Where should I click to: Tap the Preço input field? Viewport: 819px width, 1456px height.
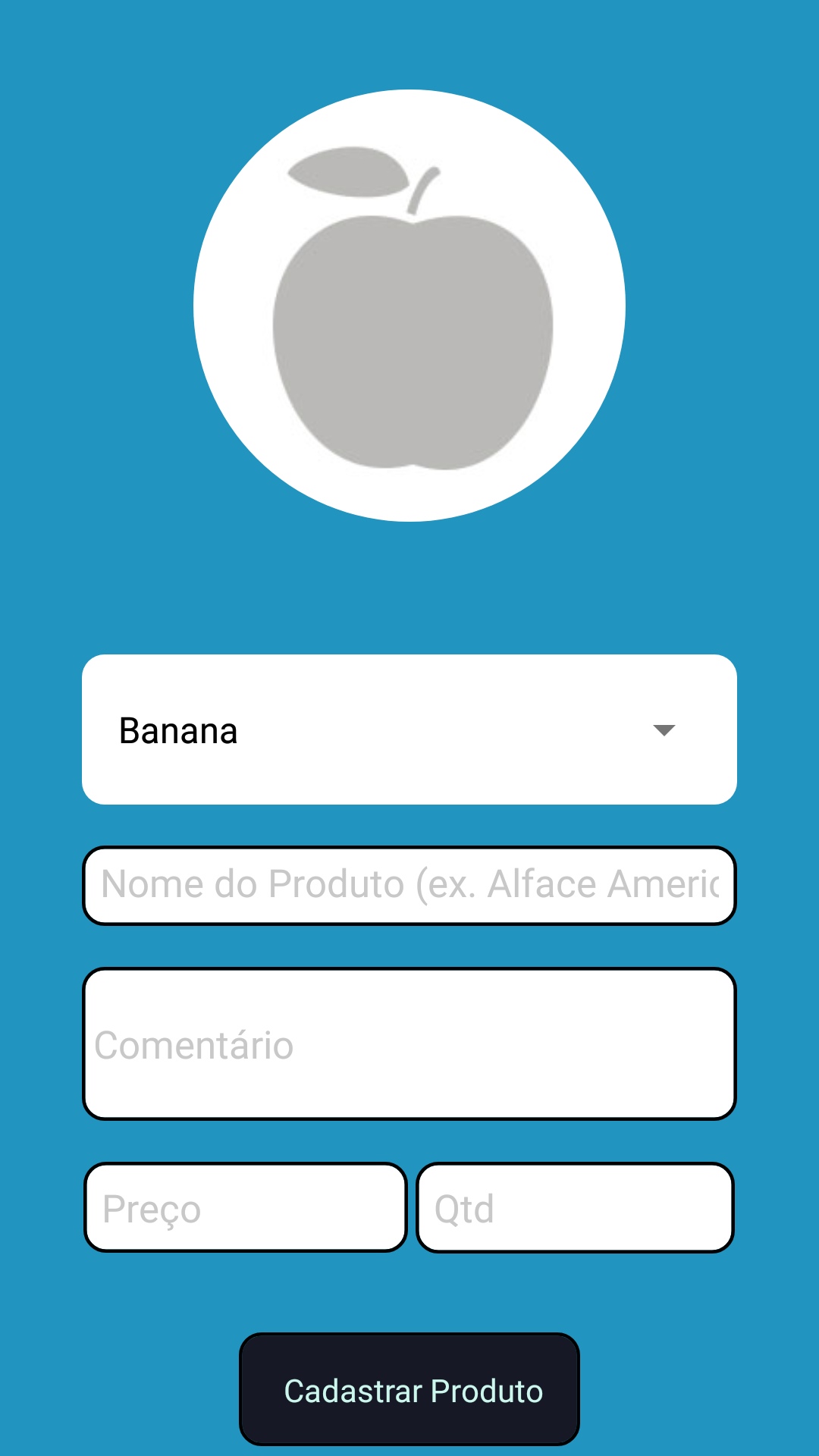point(246,1207)
